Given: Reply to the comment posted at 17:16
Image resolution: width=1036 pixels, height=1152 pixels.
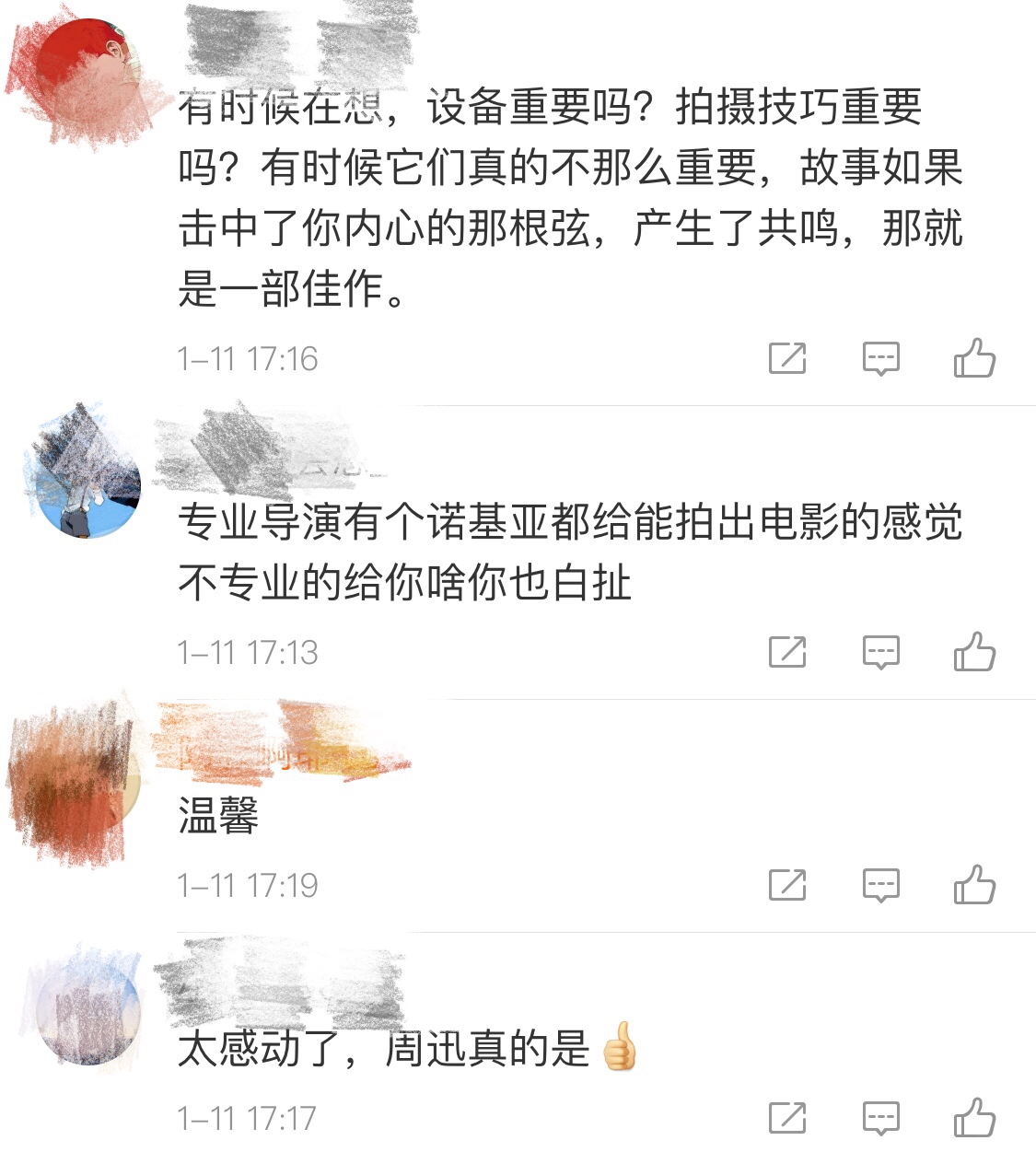Looking at the screenshot, I should 880,358.
